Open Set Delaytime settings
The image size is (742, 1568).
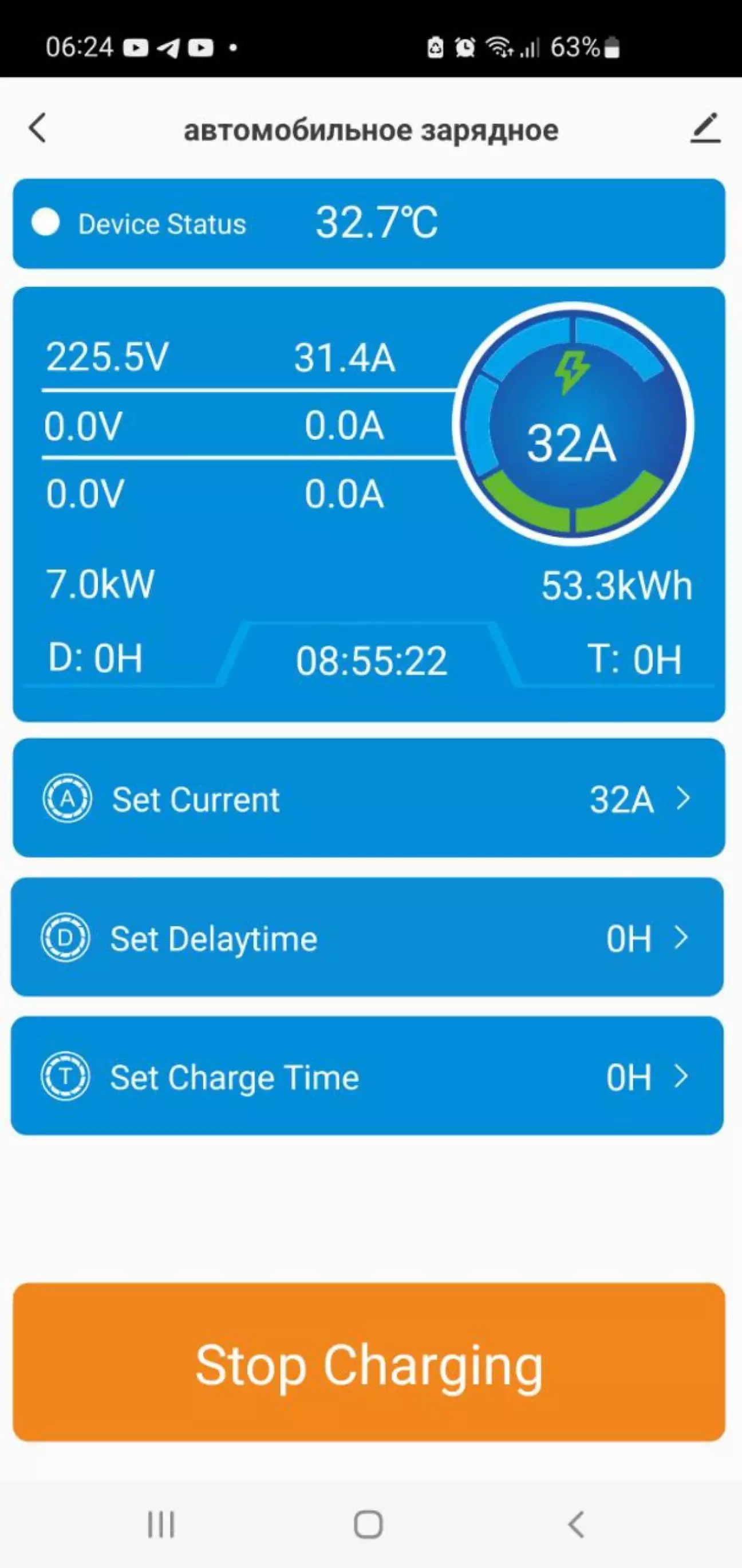(x=368, y=937)
